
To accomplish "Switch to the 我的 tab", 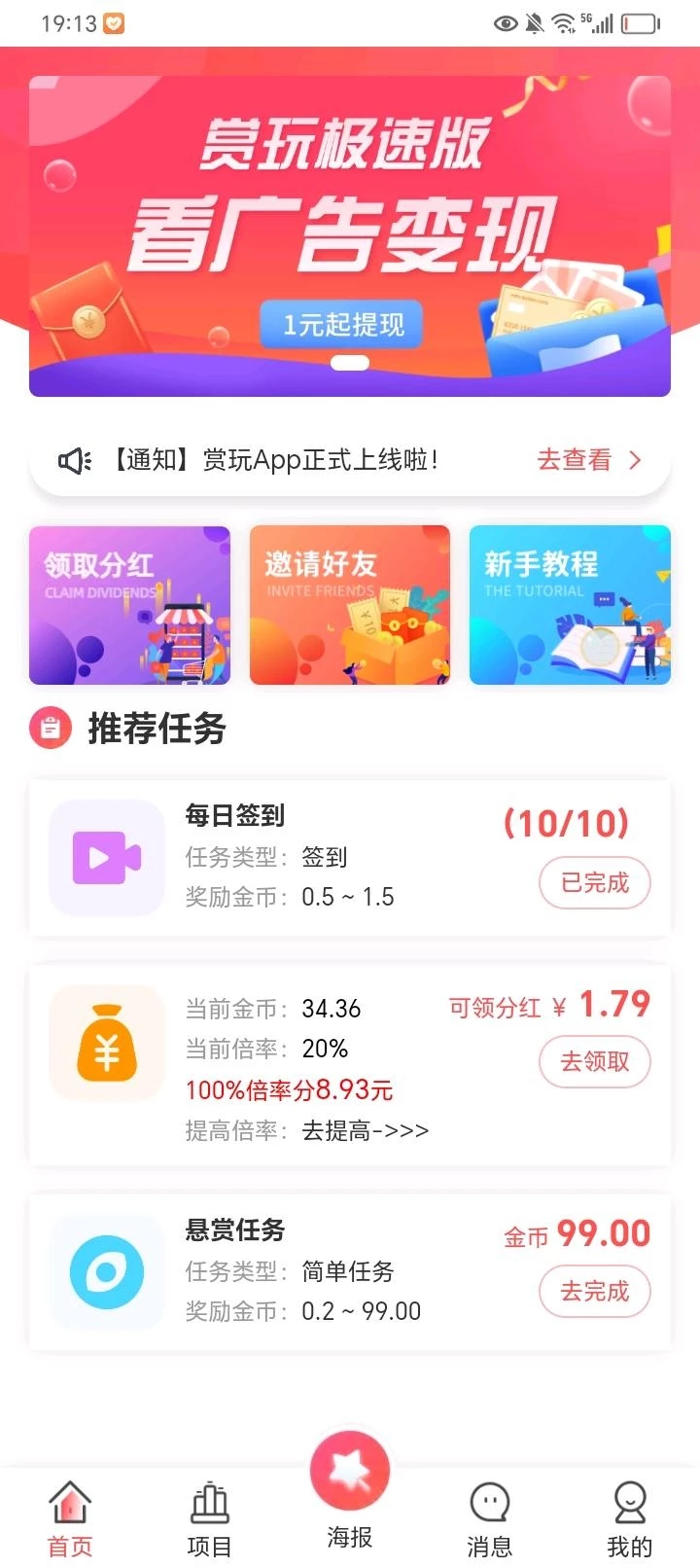I will tap(629, 1517).
